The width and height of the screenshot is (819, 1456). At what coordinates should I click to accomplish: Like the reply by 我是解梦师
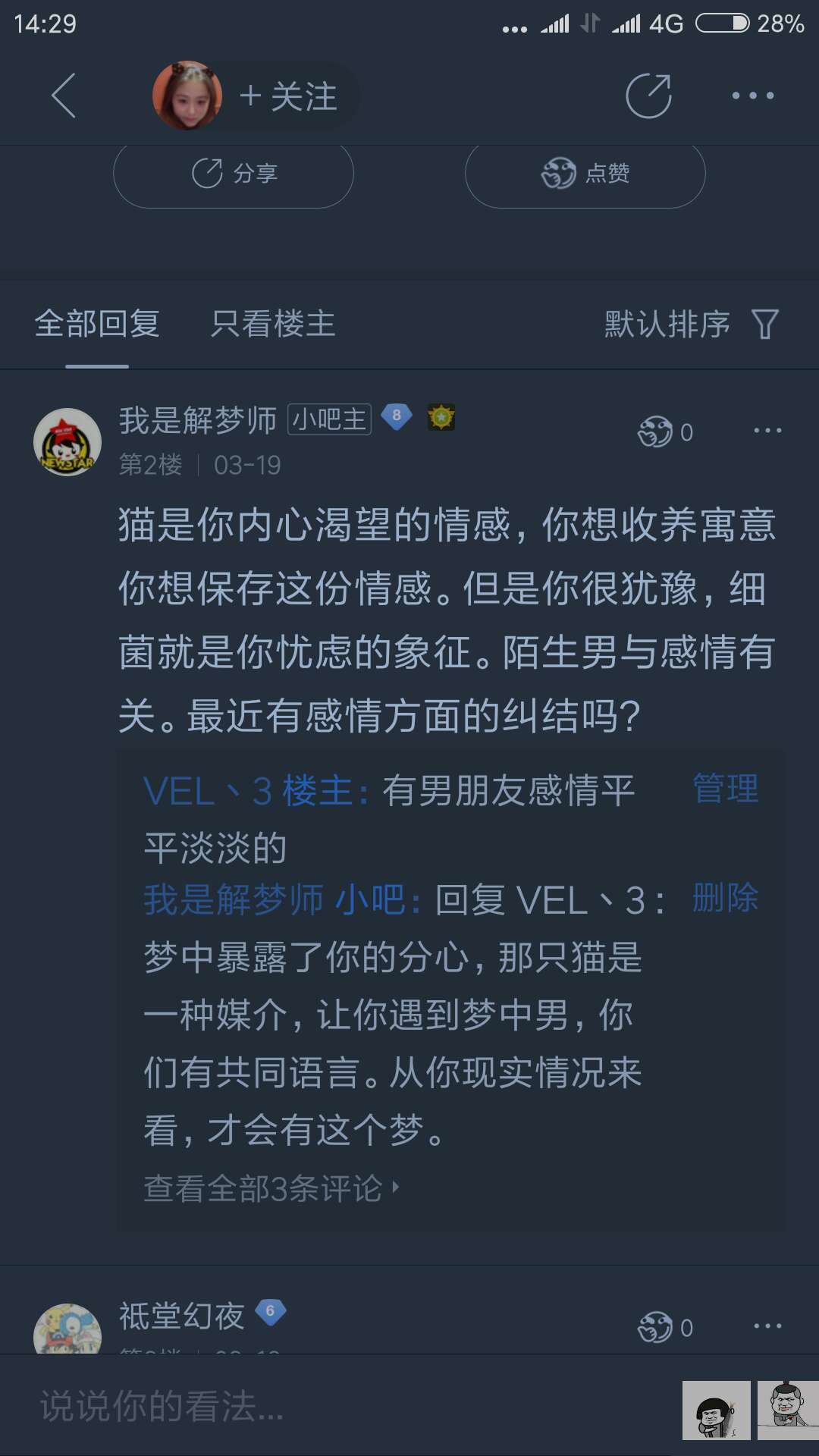(664, 432)
